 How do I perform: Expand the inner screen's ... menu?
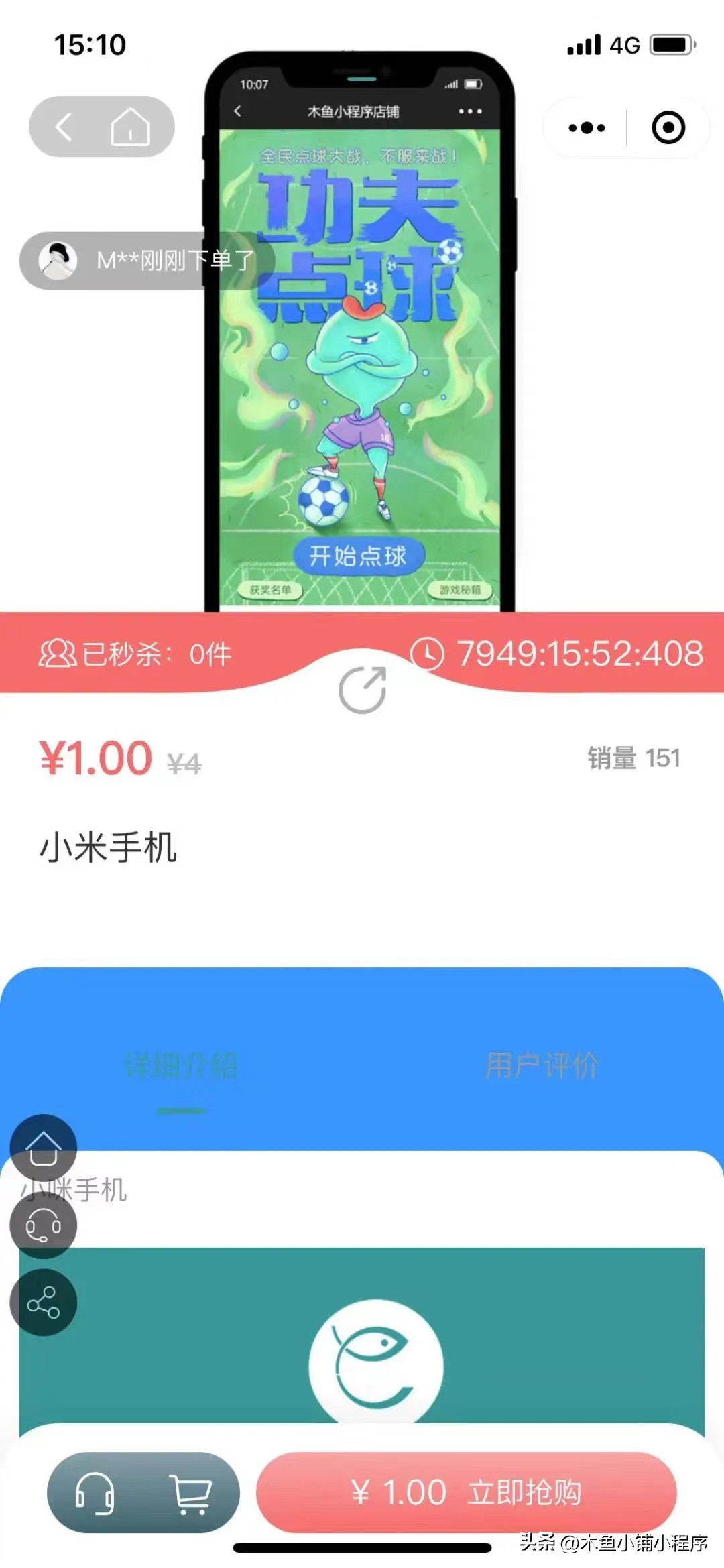(471, 113)
